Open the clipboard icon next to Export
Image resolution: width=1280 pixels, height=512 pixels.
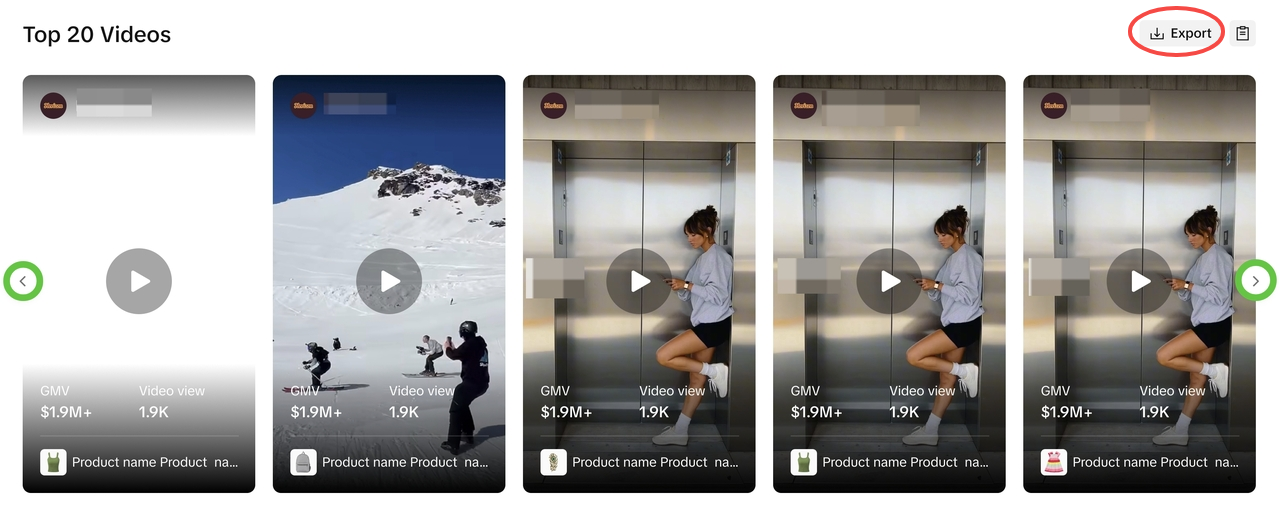pos(1242,34)
